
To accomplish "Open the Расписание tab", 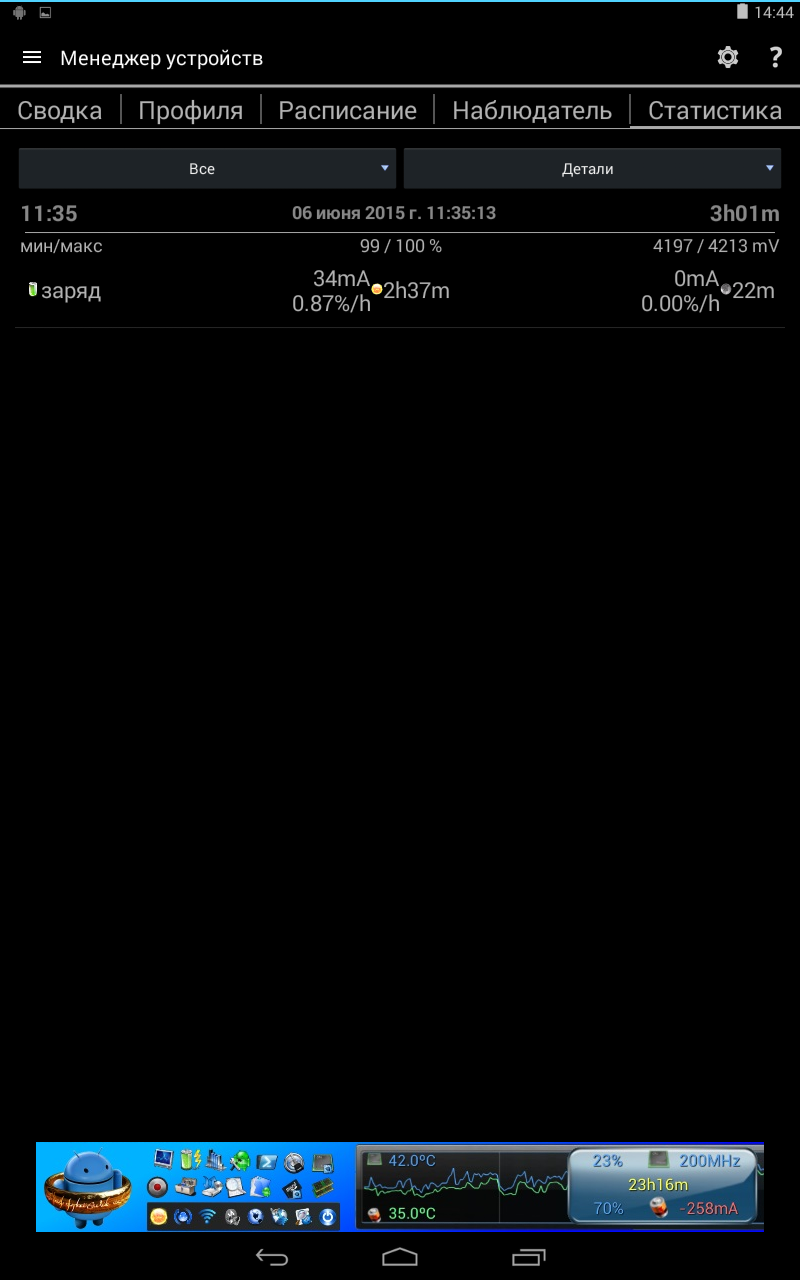I will tap(347, 110).
